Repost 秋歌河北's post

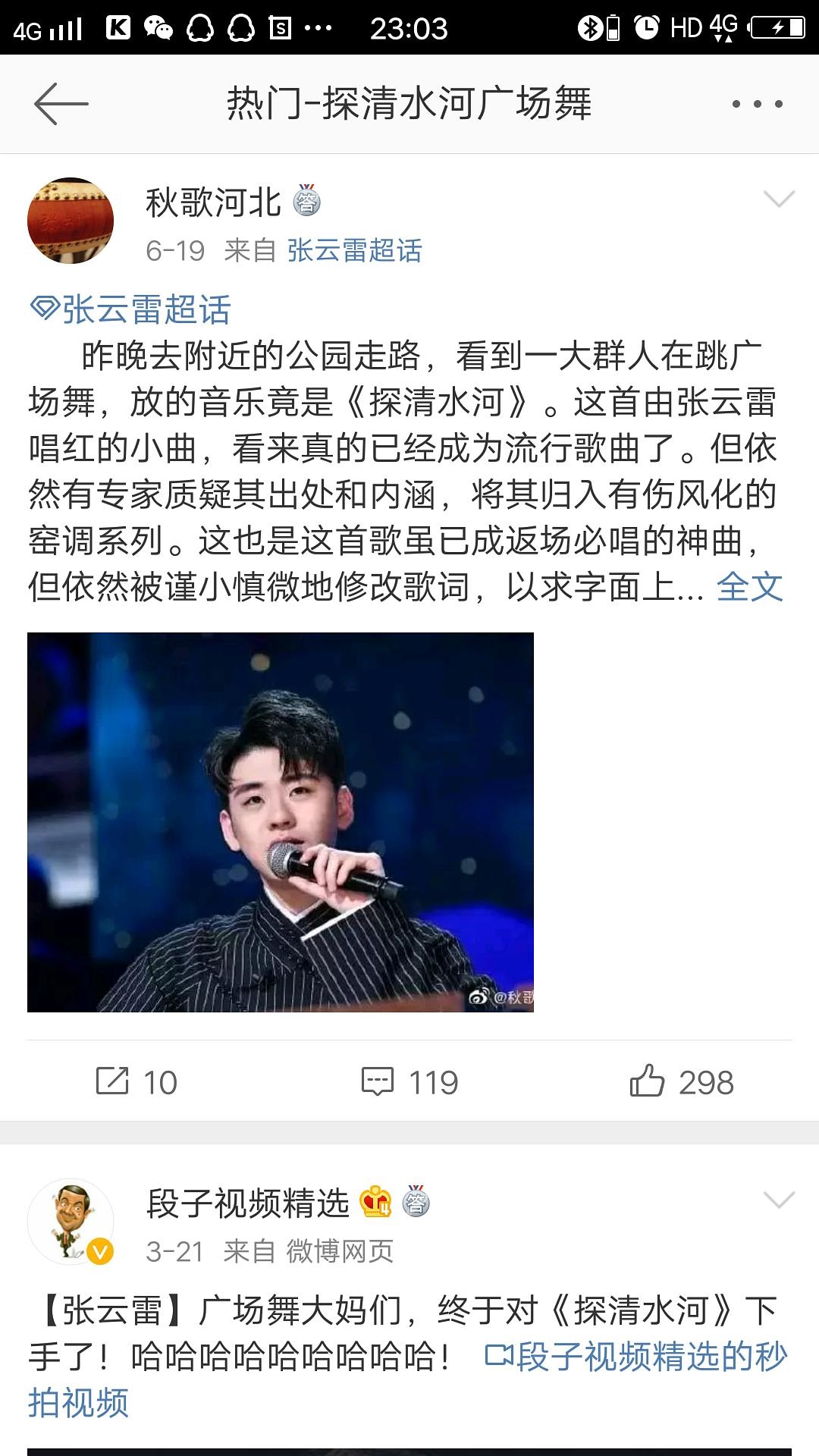point(136,1081)
